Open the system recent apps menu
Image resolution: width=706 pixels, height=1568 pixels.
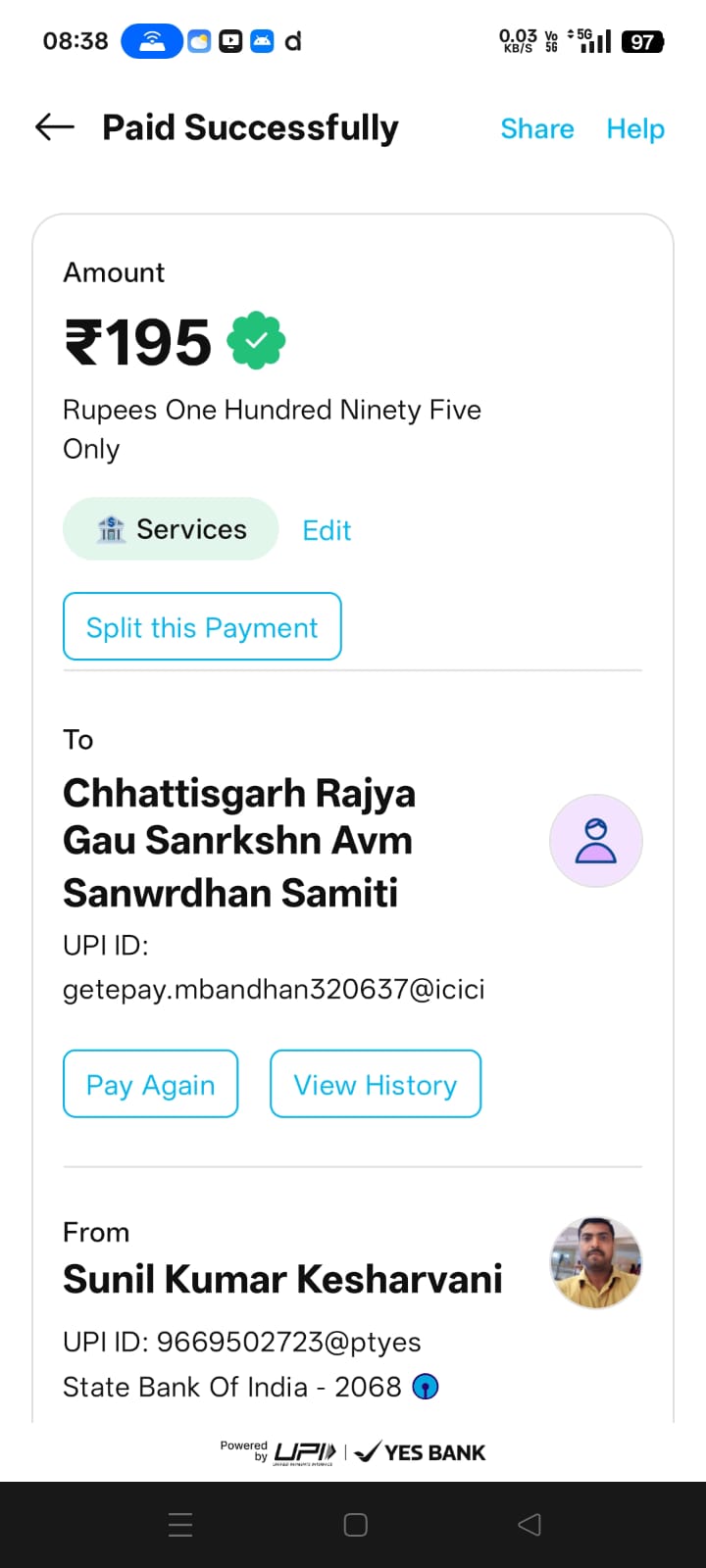point(180,1525)
